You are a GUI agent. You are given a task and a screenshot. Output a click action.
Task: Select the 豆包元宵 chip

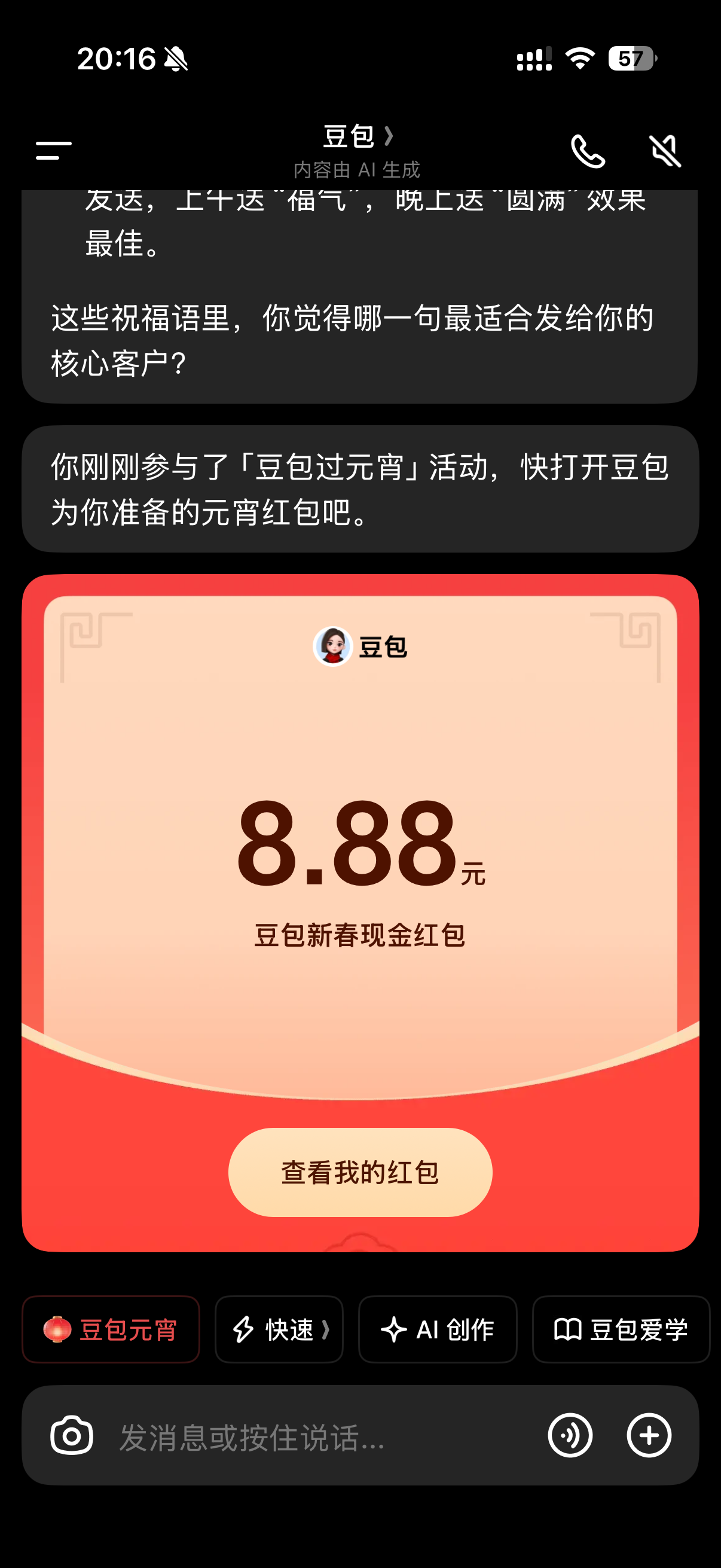pyautogui.click(x=111, y=1329)
